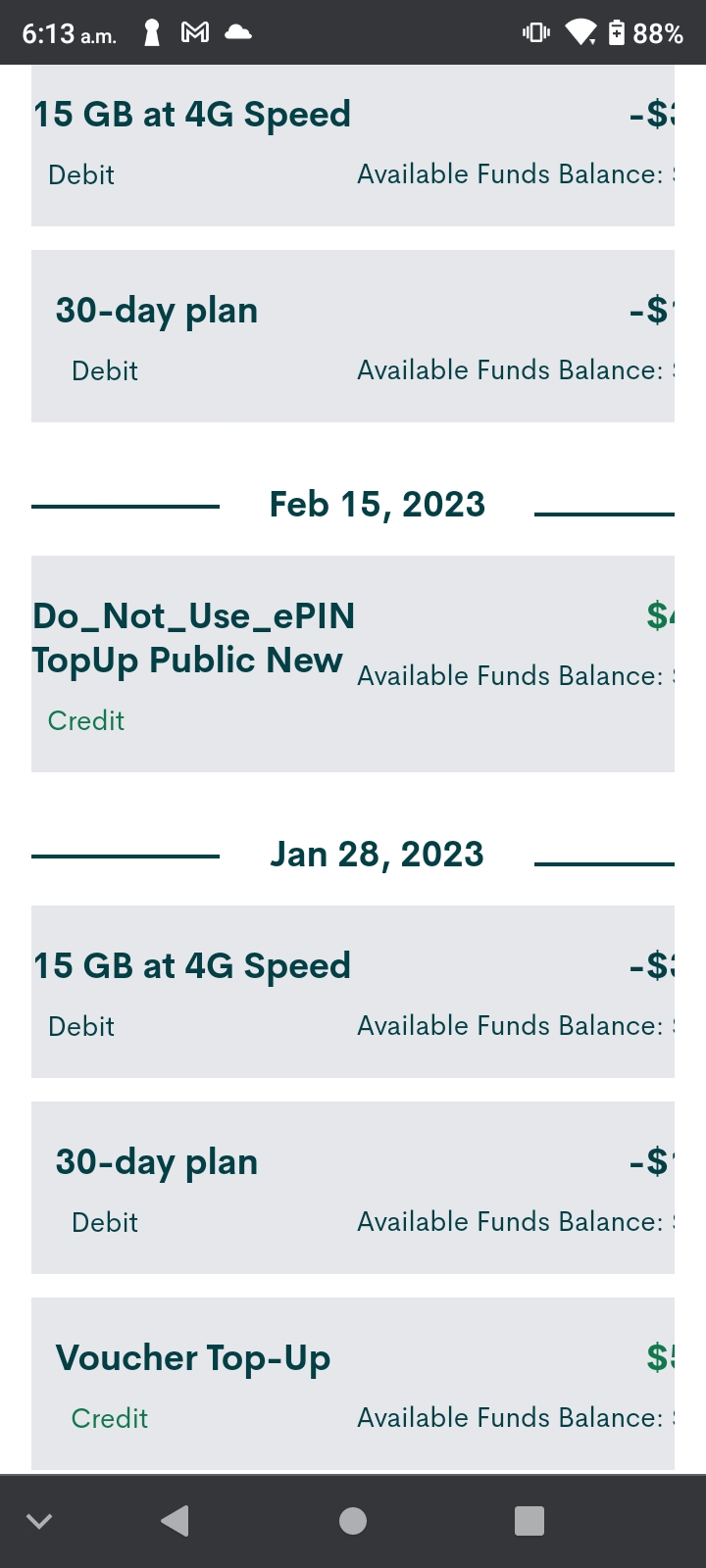706x1568 pixels.
Task: Tap the Home circle button
Action: [x=353, y=1520]
